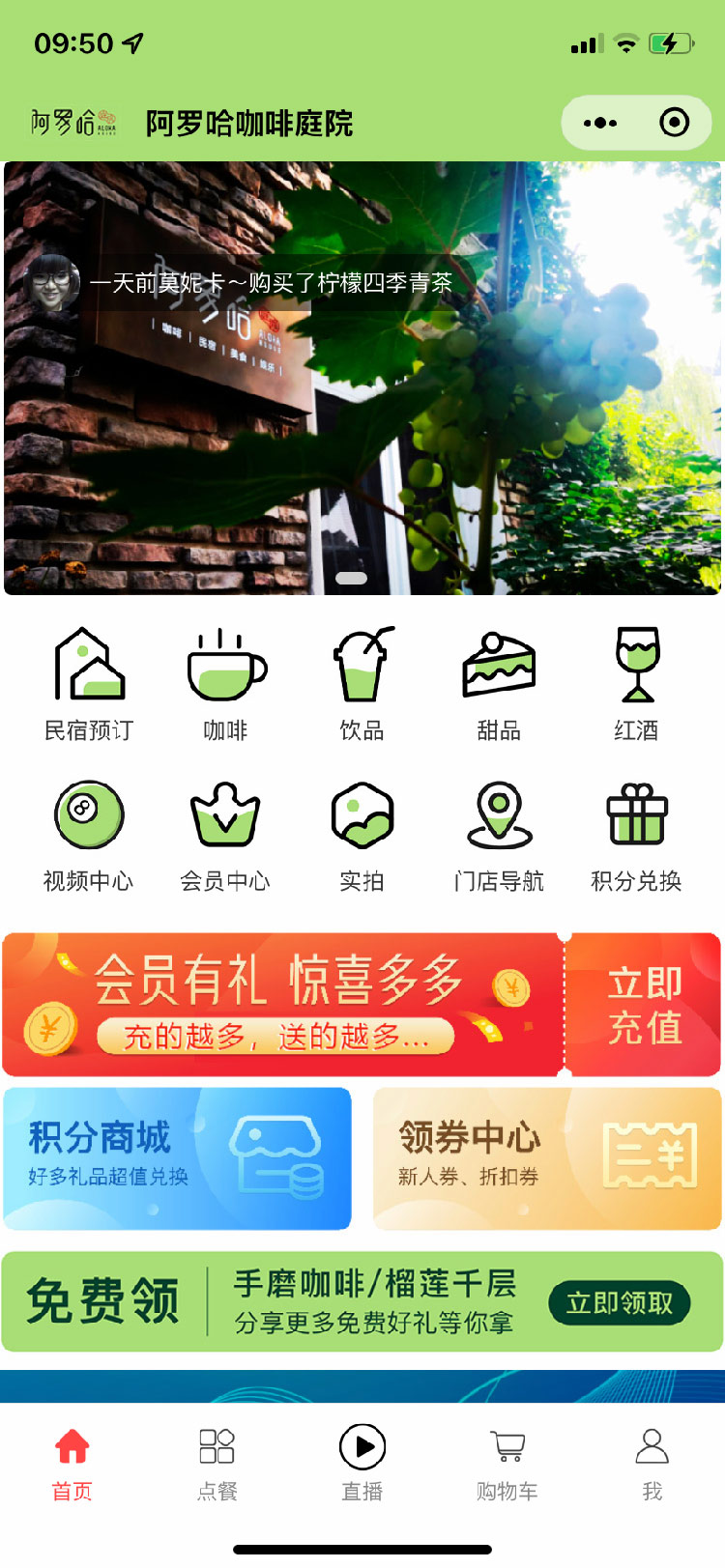Tap 立即充值 on the member banner

point(645,1005)
